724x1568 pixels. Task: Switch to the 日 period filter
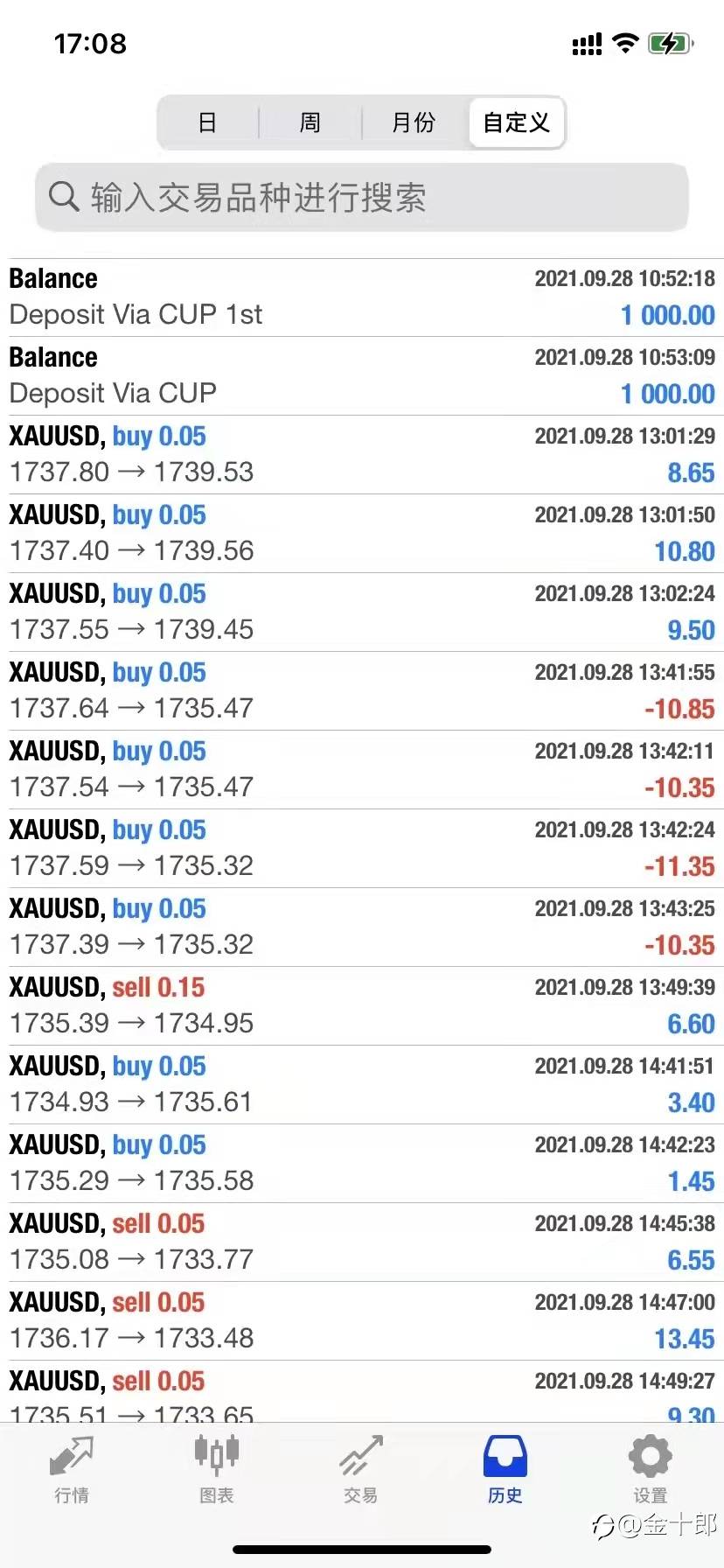(208, 122)
